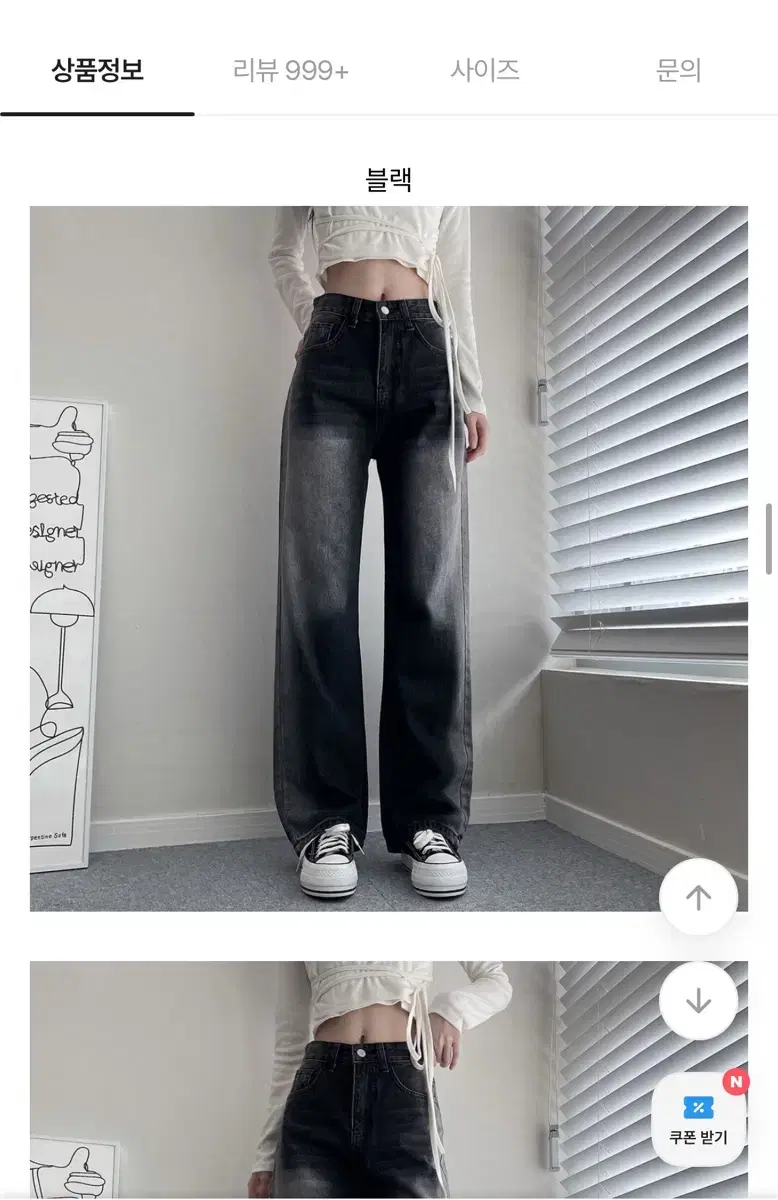
Task: View the 999+ customer reviews
Action: [x=290, y=70]
